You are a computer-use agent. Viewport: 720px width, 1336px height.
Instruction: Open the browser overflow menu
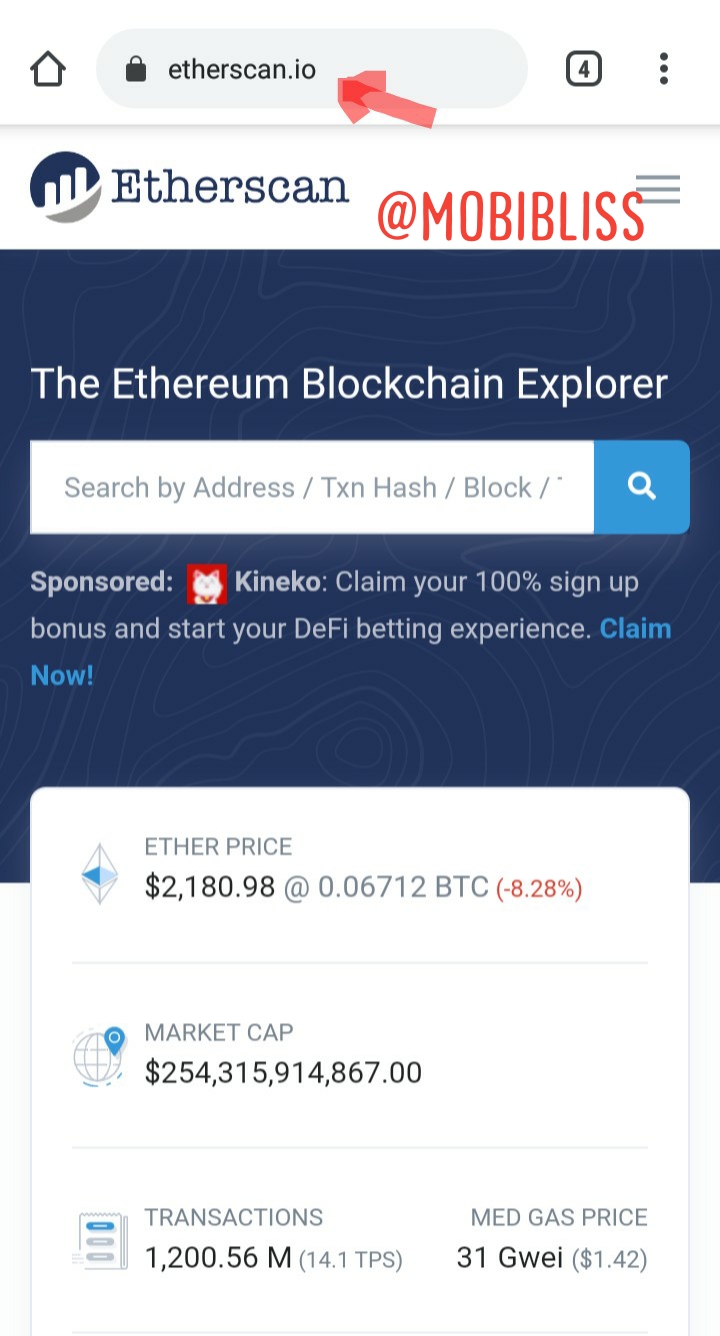click(663, 69)
